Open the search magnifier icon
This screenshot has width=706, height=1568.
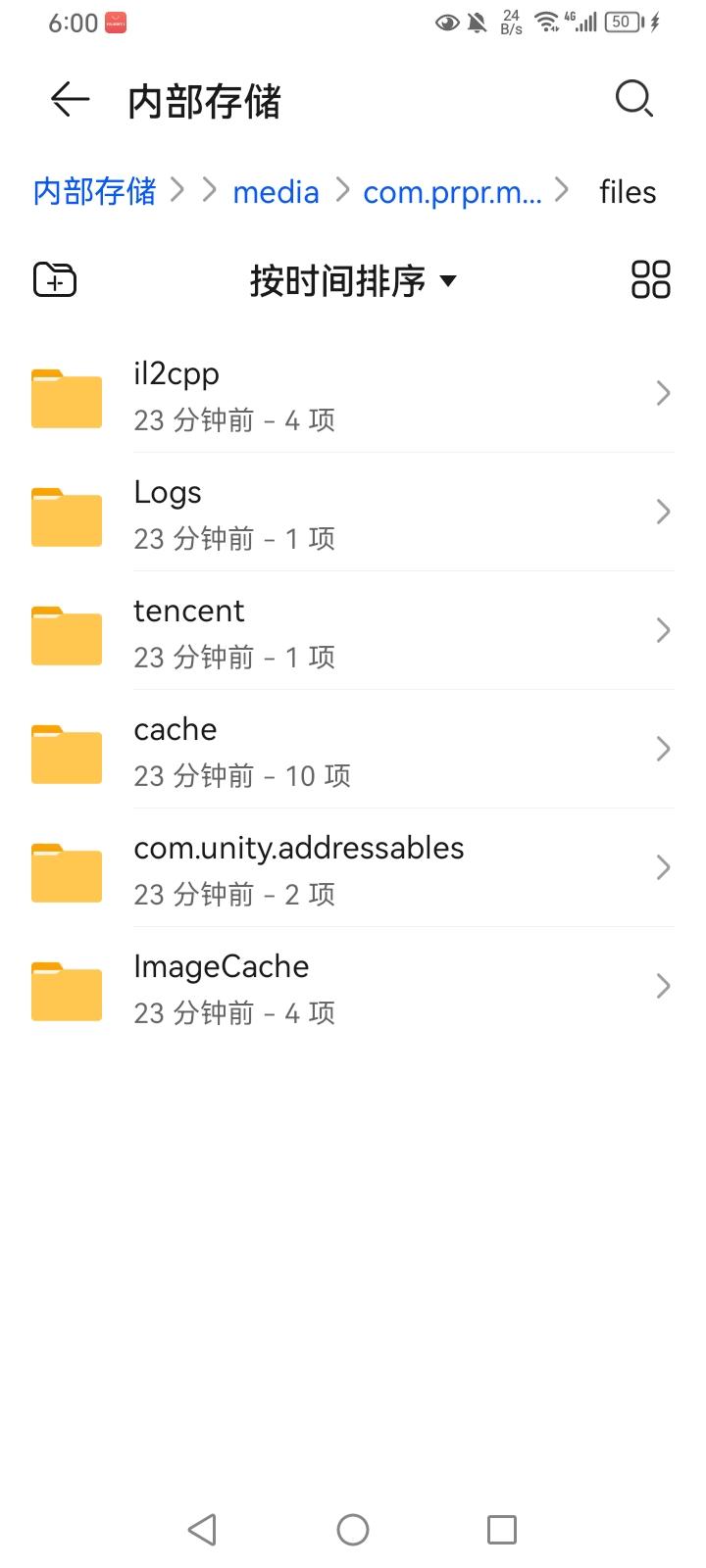[x=633, y=99]
